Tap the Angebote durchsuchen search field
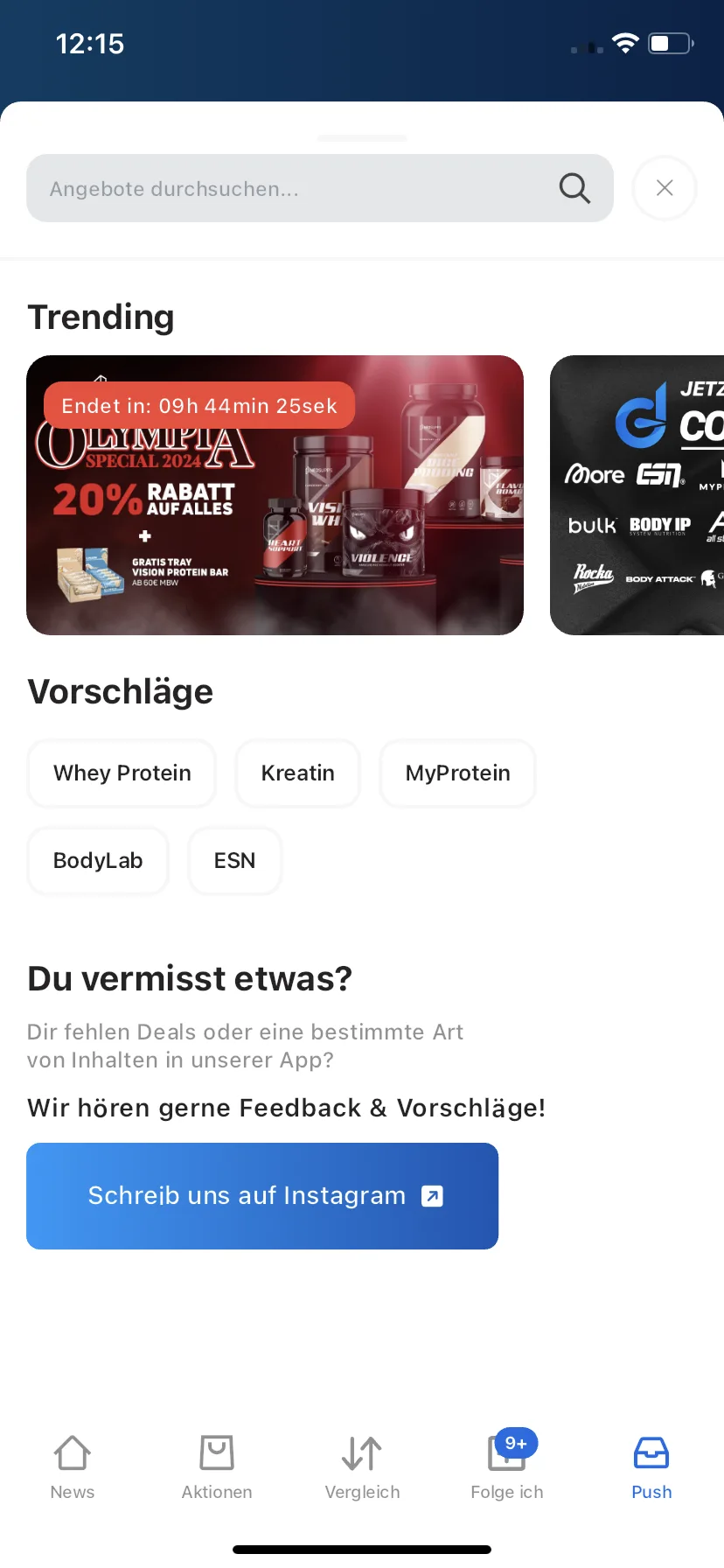This screenshot has width=724, height=1568. (x=289, y=189)
